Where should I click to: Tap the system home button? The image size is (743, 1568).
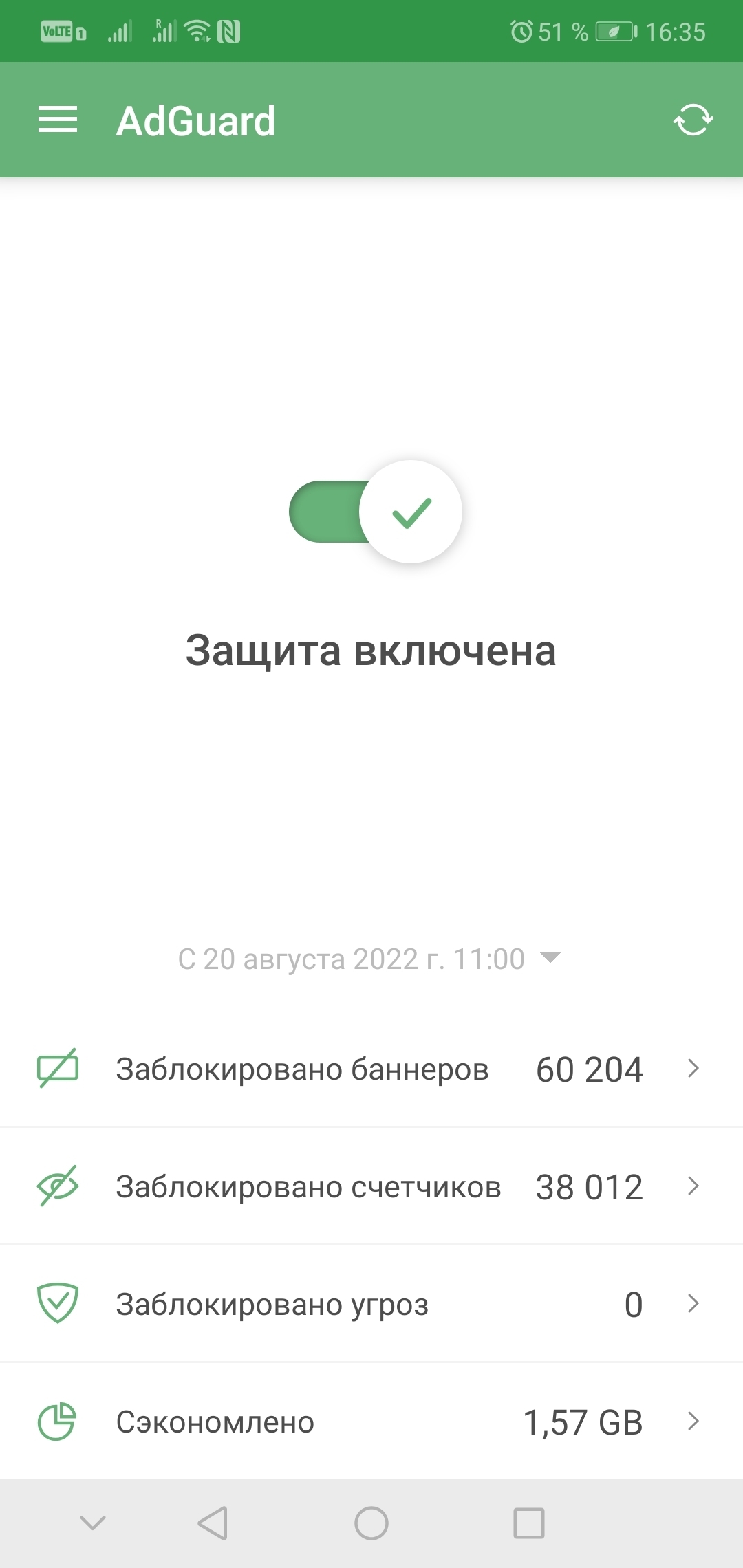point(371,1523)
